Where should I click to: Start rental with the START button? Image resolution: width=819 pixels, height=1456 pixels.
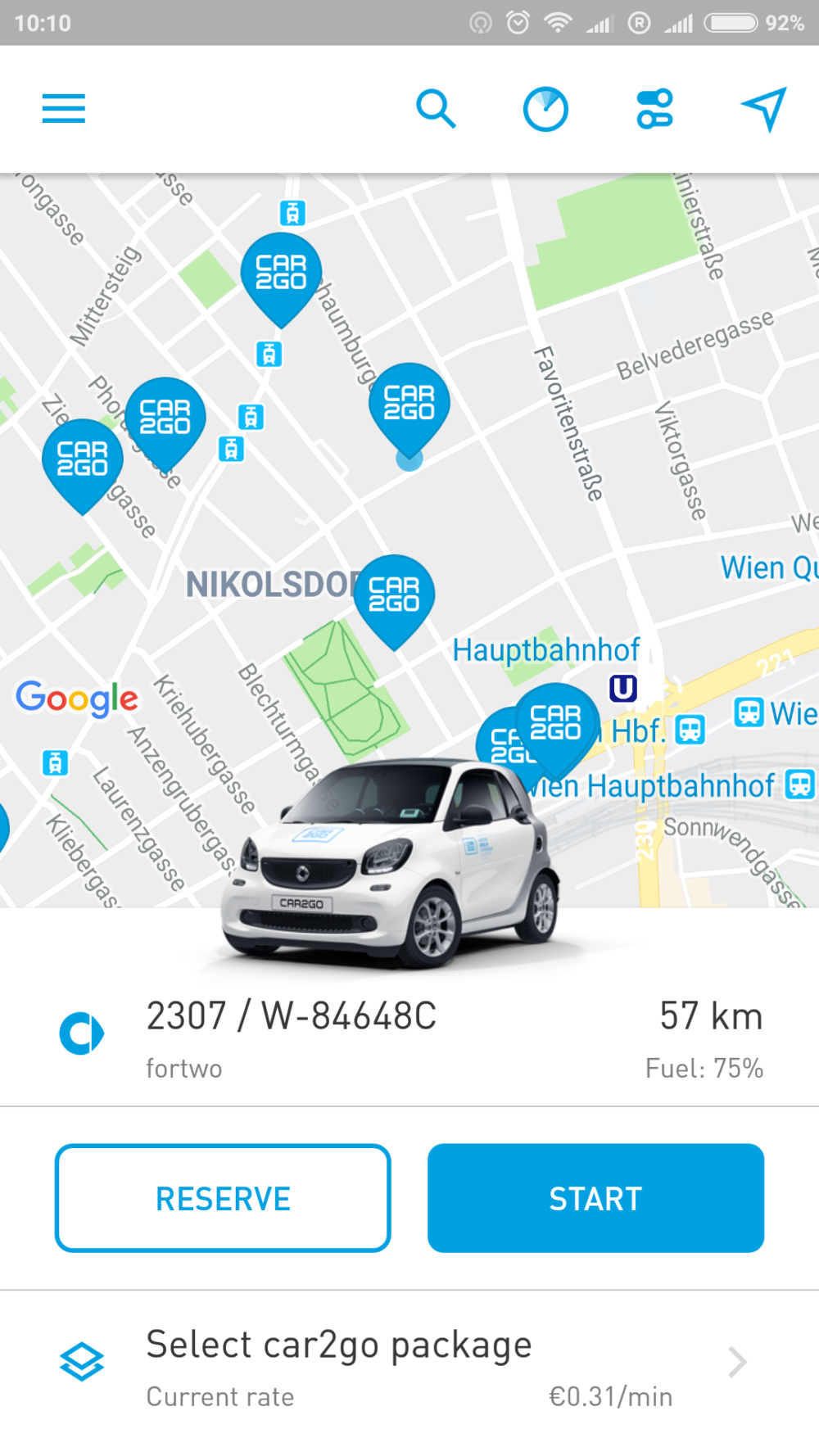(595, 1197)
